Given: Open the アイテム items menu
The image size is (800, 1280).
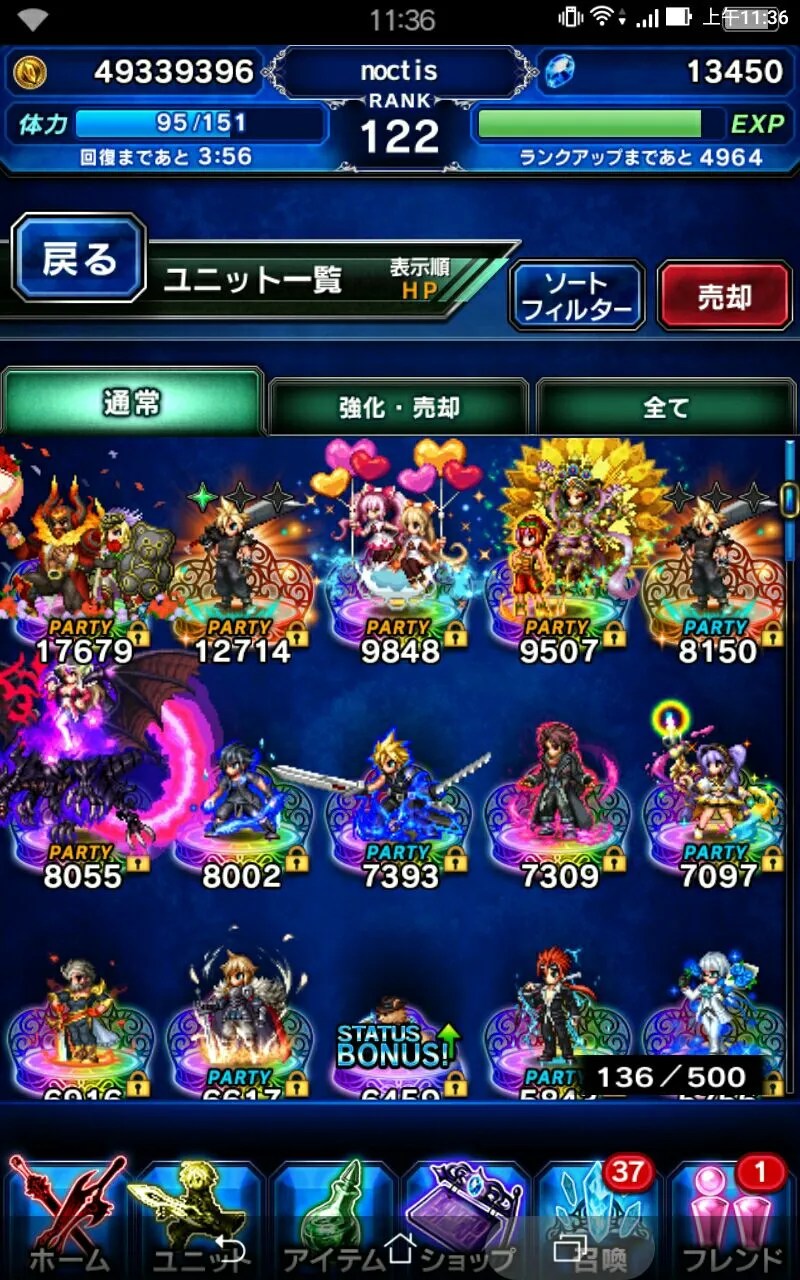Looking at the screenshot, I should [335, 1215].
